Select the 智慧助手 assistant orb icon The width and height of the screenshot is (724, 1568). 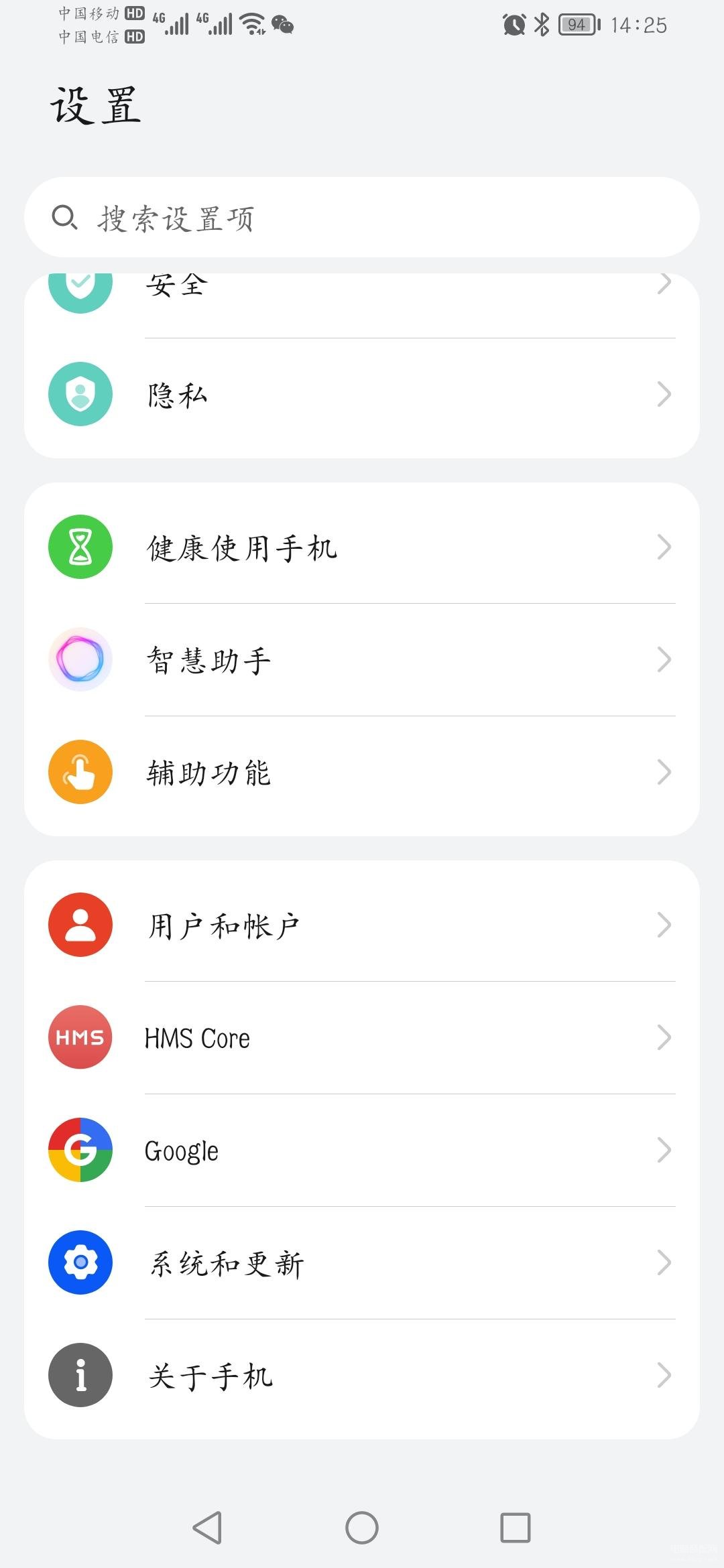[x=80, y=659]
